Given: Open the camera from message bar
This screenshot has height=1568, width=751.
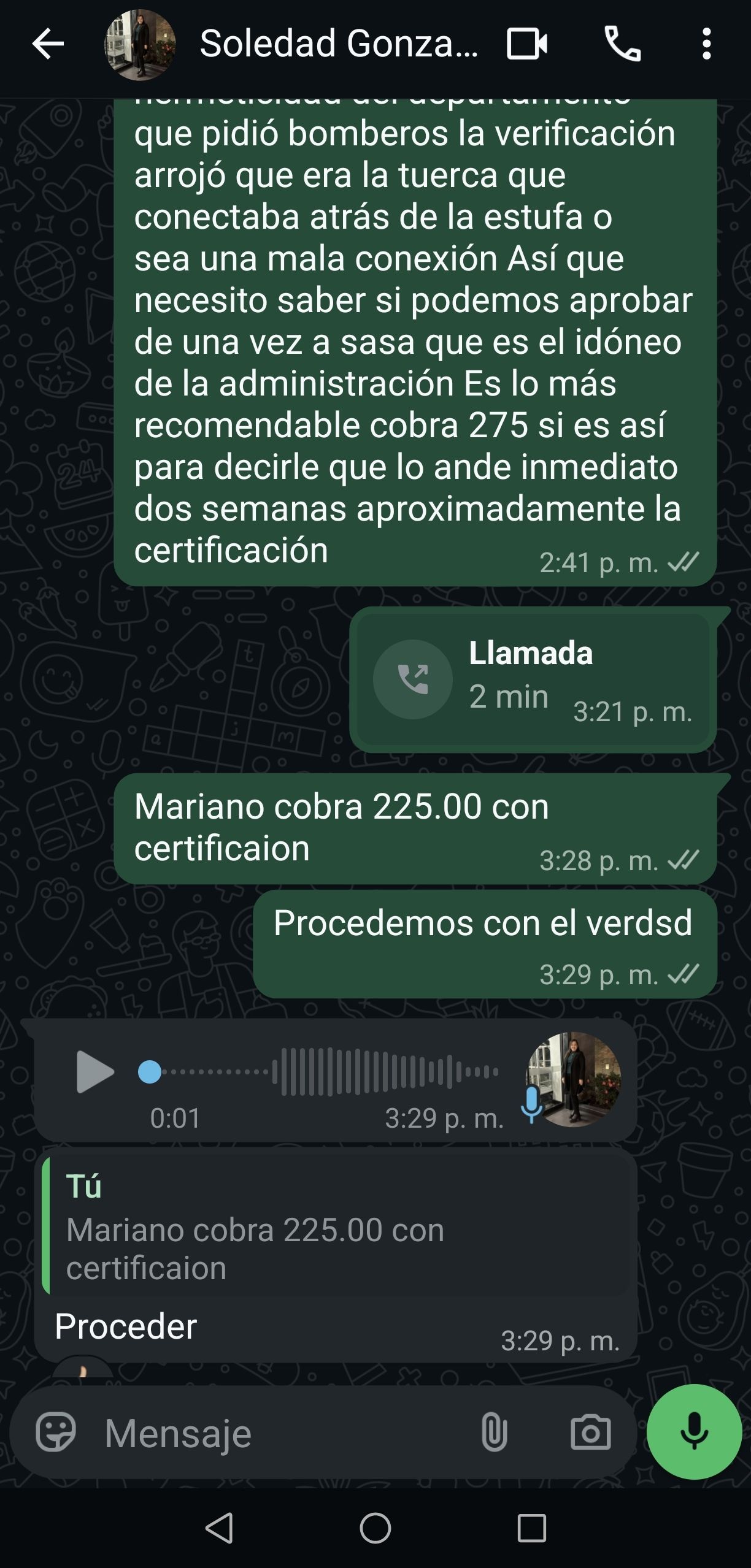Looking at the screenshot, I should pyautogui.click(x=590, y=1433).
